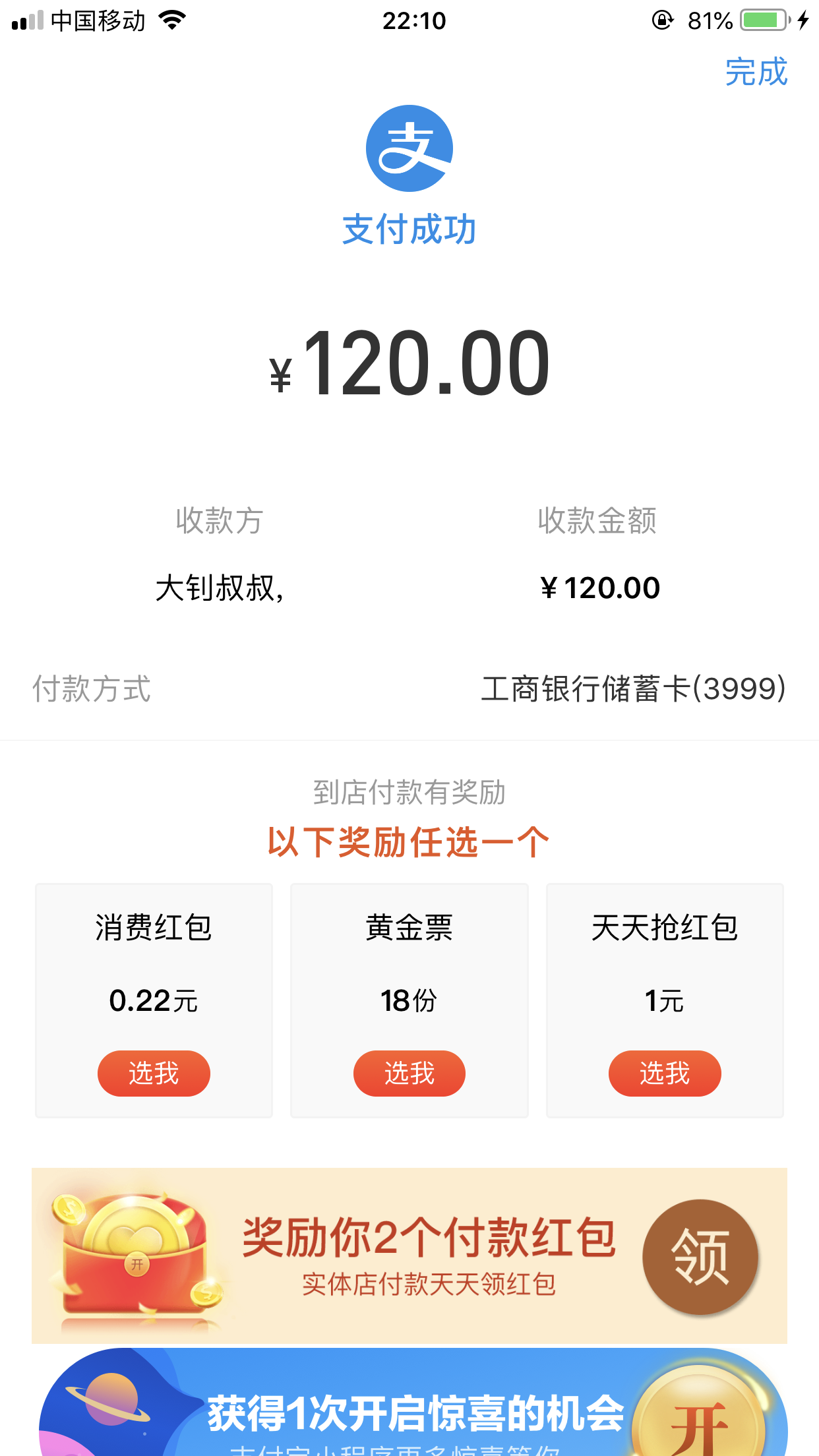Open the 获得1次开启惊喜的机会 banner
Screen dimensions: 819x1456
(413, 1402)
